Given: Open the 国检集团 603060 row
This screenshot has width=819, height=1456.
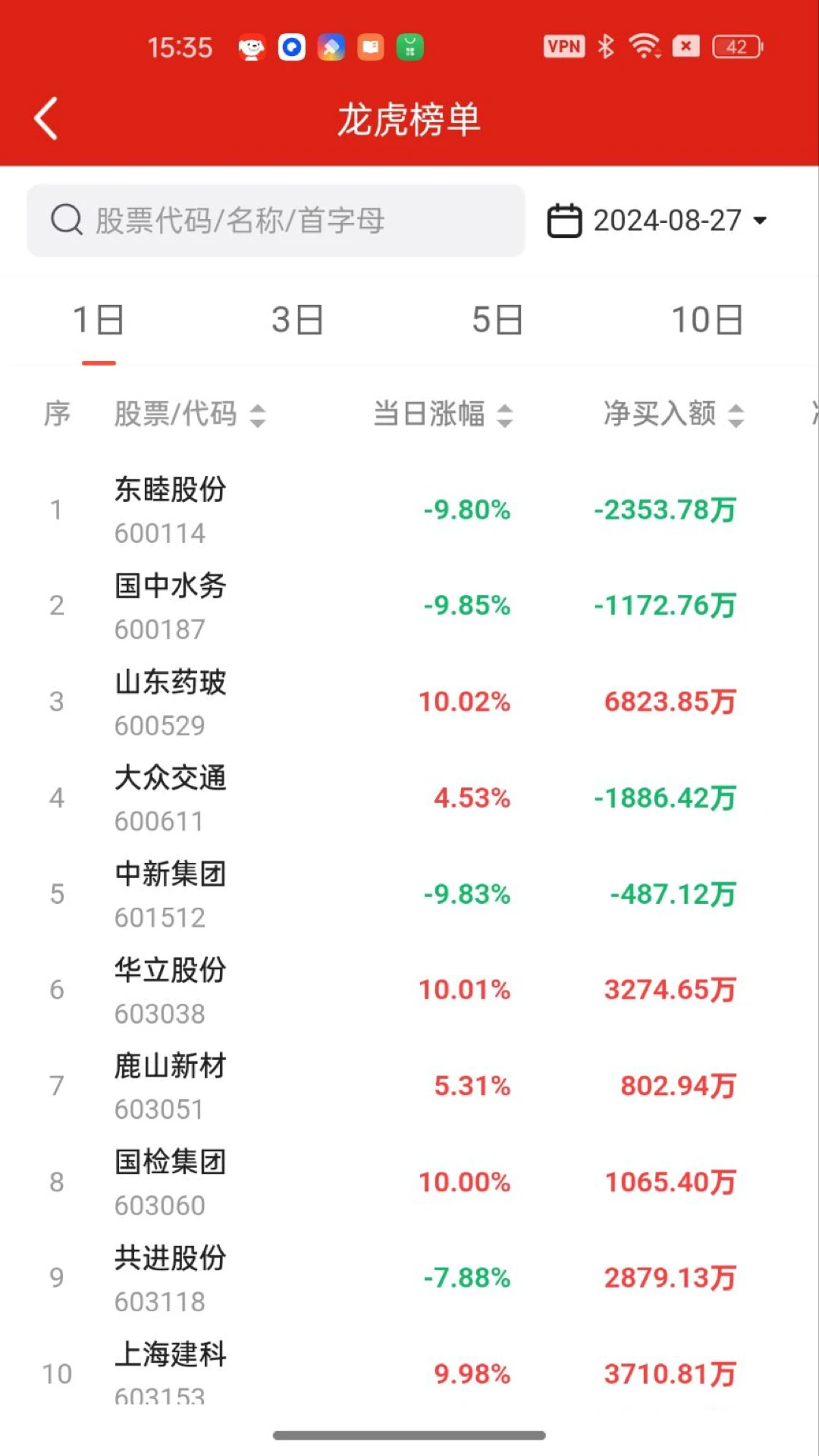Looking at the screenshot, I should click(409, 1182).
